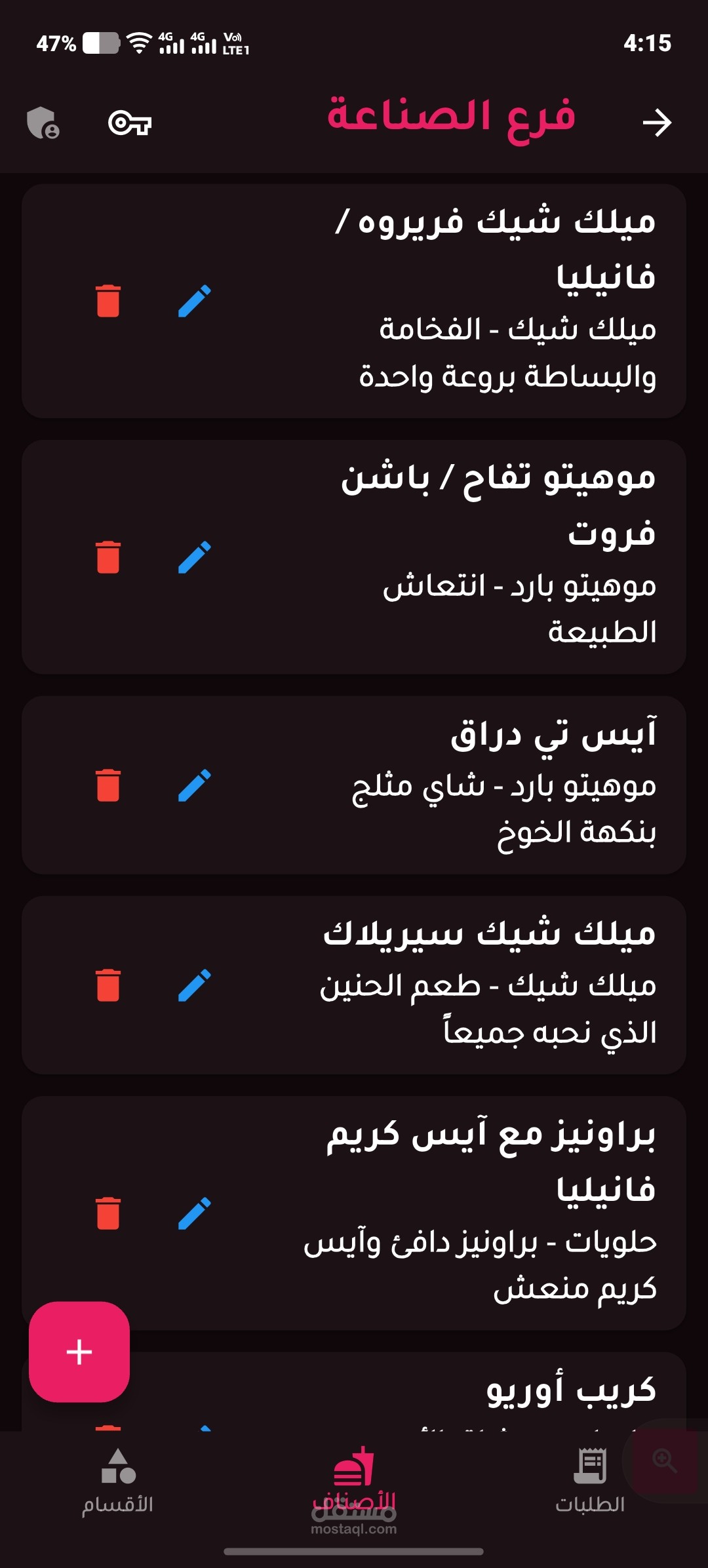Image resolution: width=708 pixels, height=1568 pixels.
Task: Go back using the top arrow
Action: 657,123
